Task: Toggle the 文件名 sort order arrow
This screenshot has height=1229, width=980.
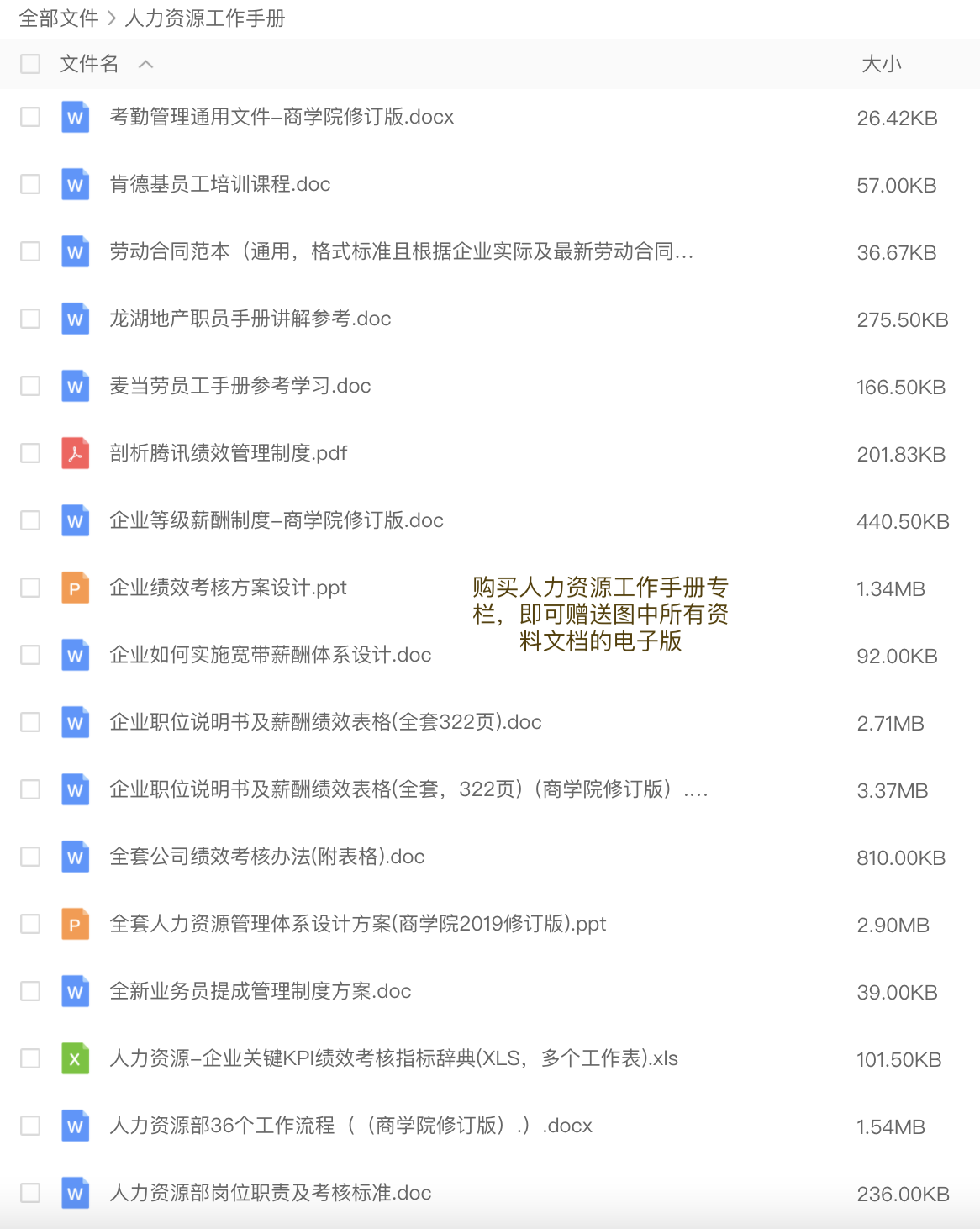Action: [145, 64]
